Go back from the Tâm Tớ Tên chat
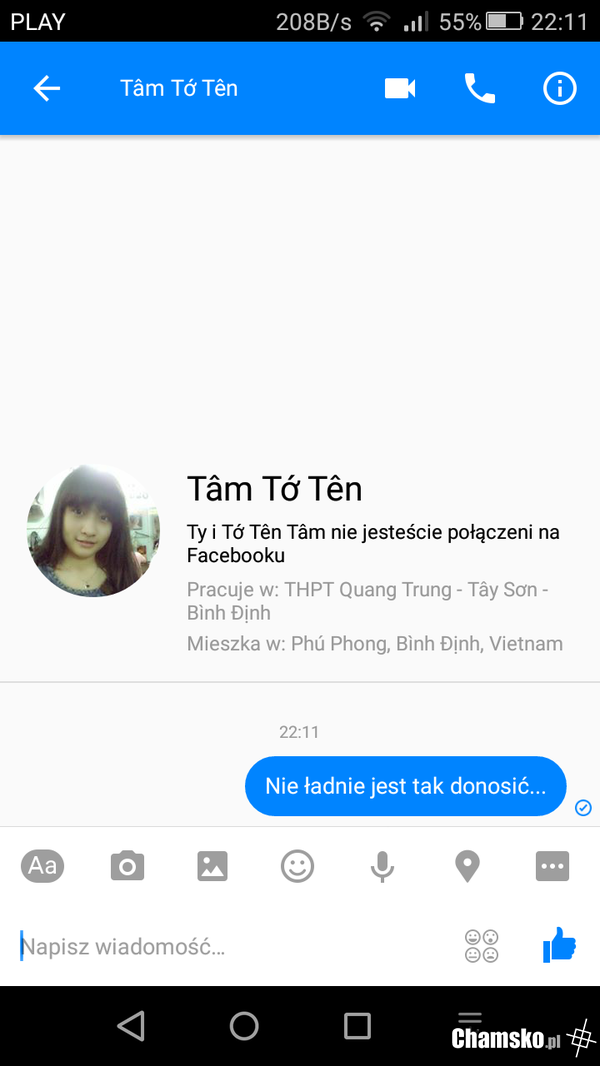Image resolution: width=600 pixels, height=1066 pixels. pos(47,88)
